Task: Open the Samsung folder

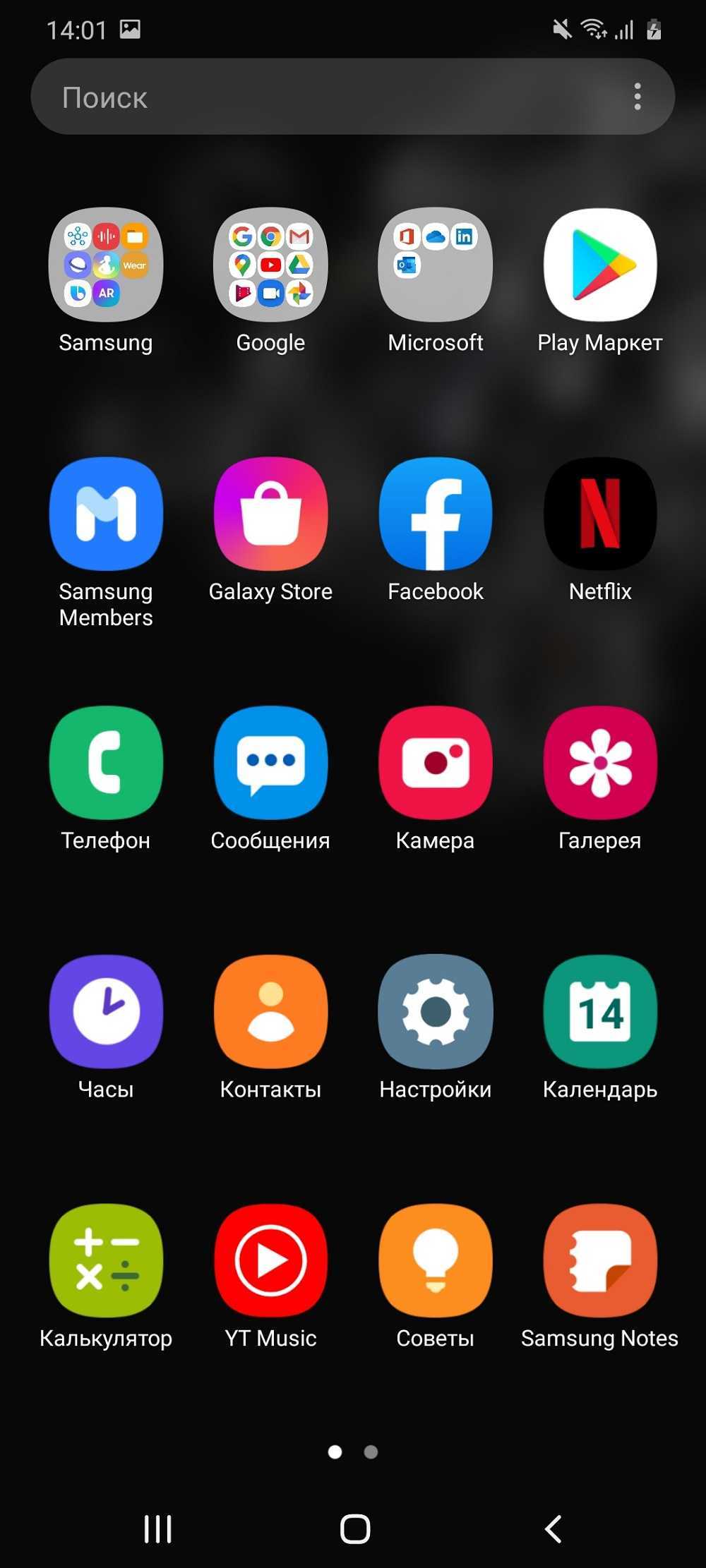Action: click(x=106, y=265)
